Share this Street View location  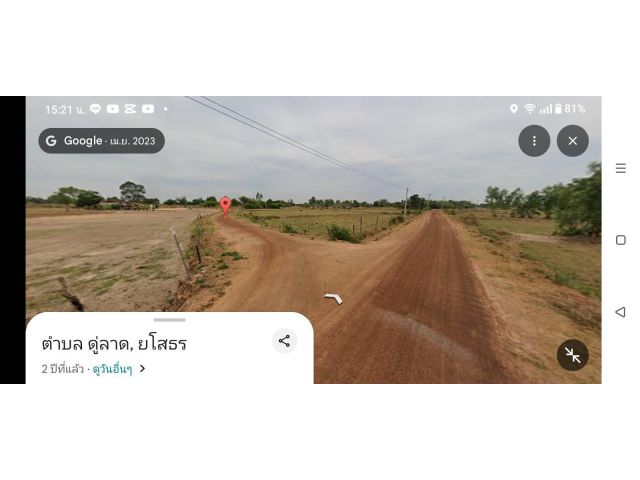tap(285, 341)
